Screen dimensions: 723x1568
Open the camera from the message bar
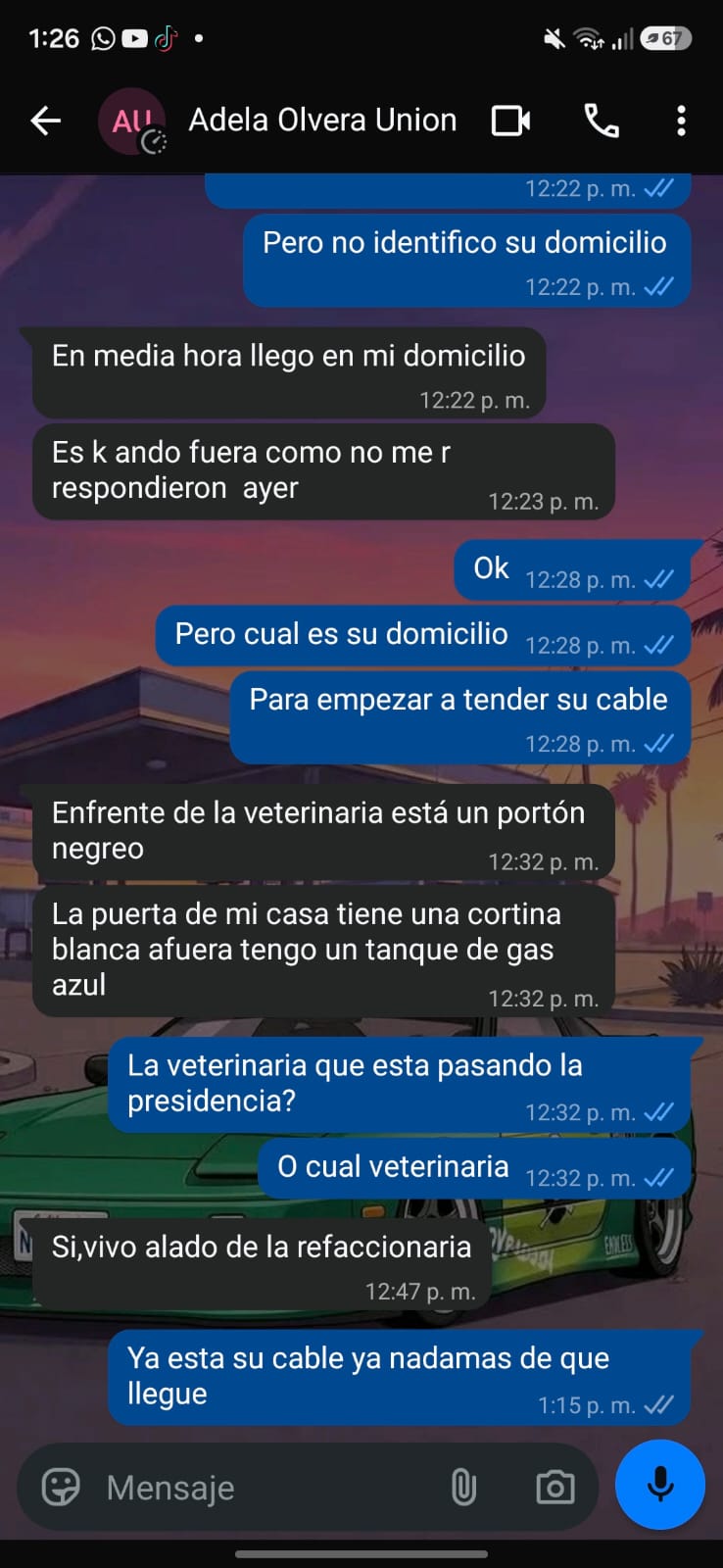[x=555, y=1487]
